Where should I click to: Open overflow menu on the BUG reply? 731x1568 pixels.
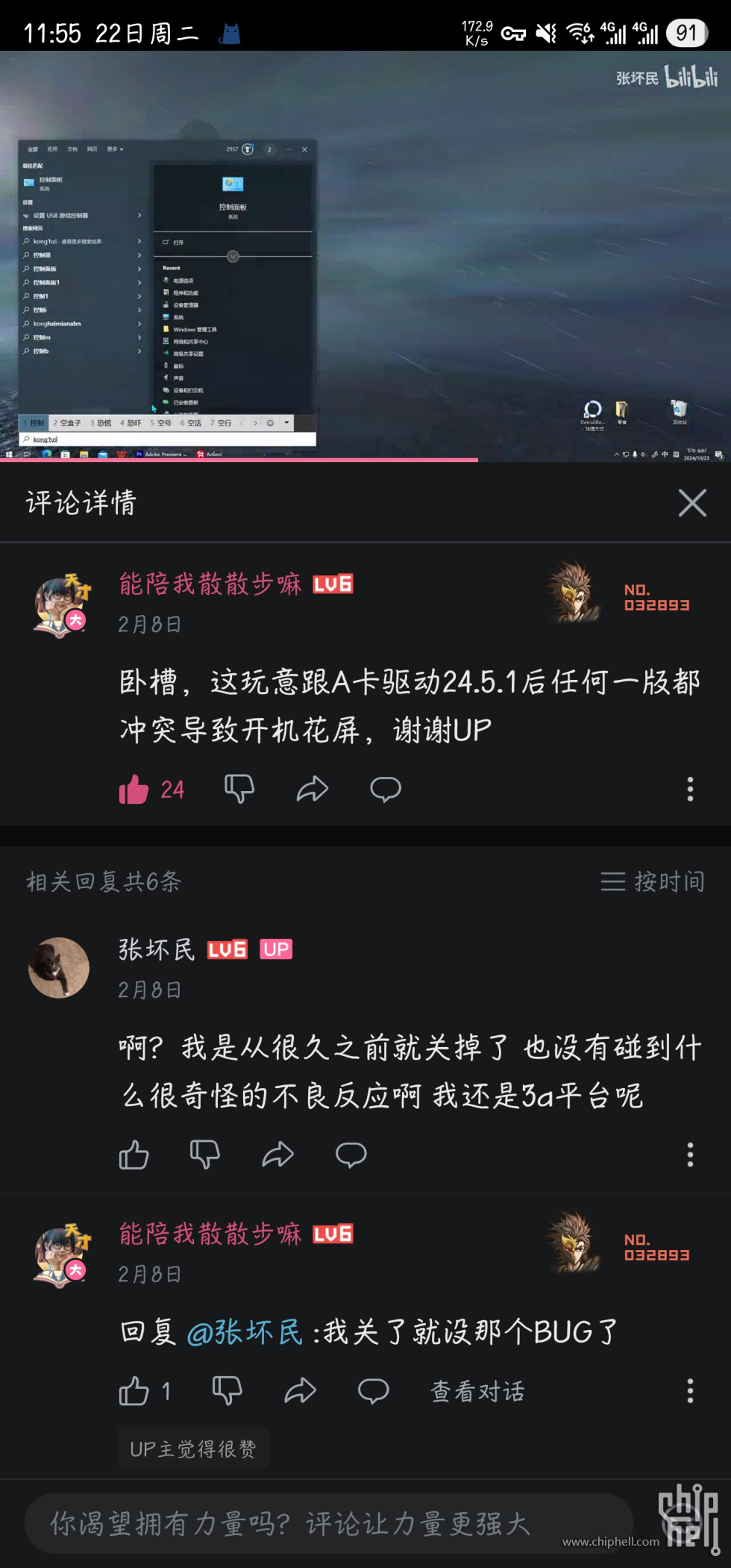(690, 1391)
